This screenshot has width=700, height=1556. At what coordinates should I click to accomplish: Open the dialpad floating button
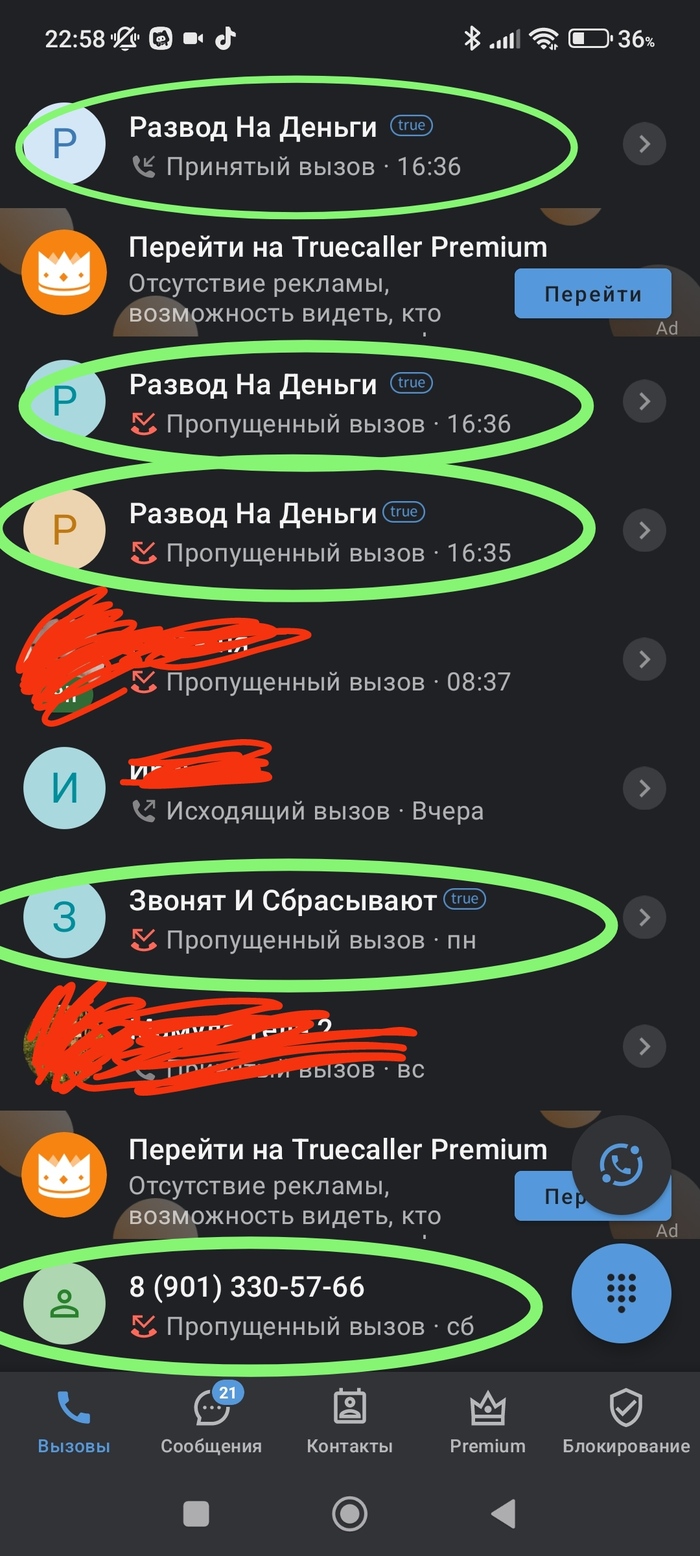(621, 1292)
